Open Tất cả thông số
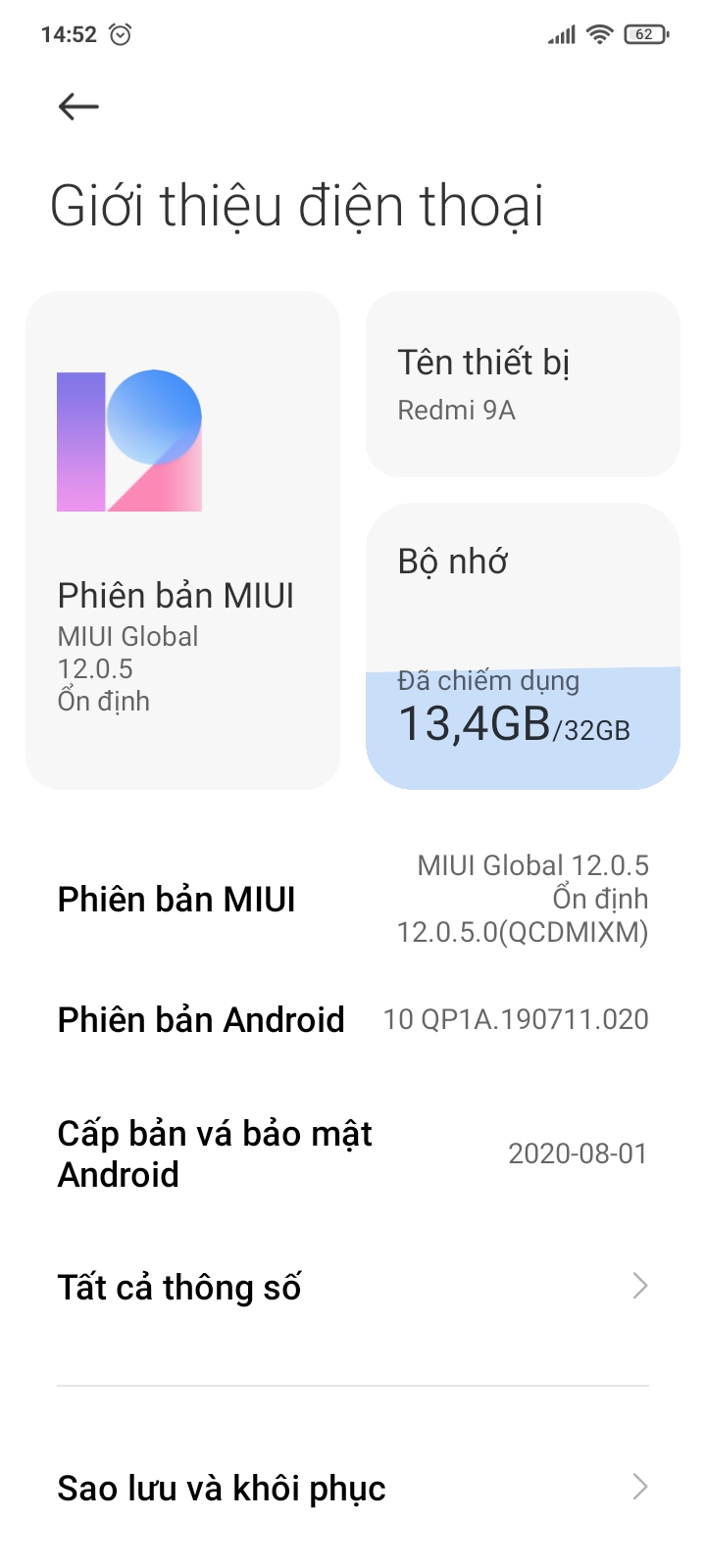Image resolution: width=706 pixels, height=1568 pixels. pyautogui.click(x=353, y=1286)
